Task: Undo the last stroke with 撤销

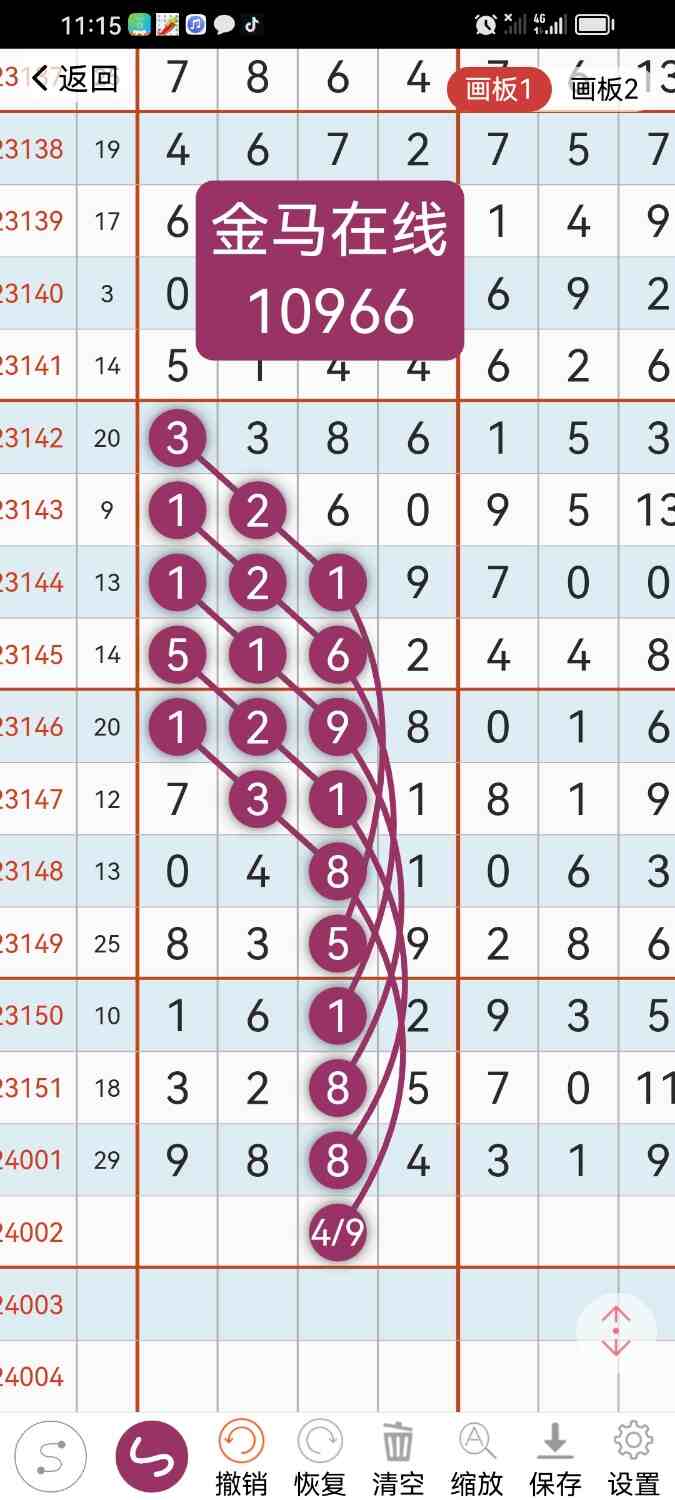Action: click(241, 1458)
